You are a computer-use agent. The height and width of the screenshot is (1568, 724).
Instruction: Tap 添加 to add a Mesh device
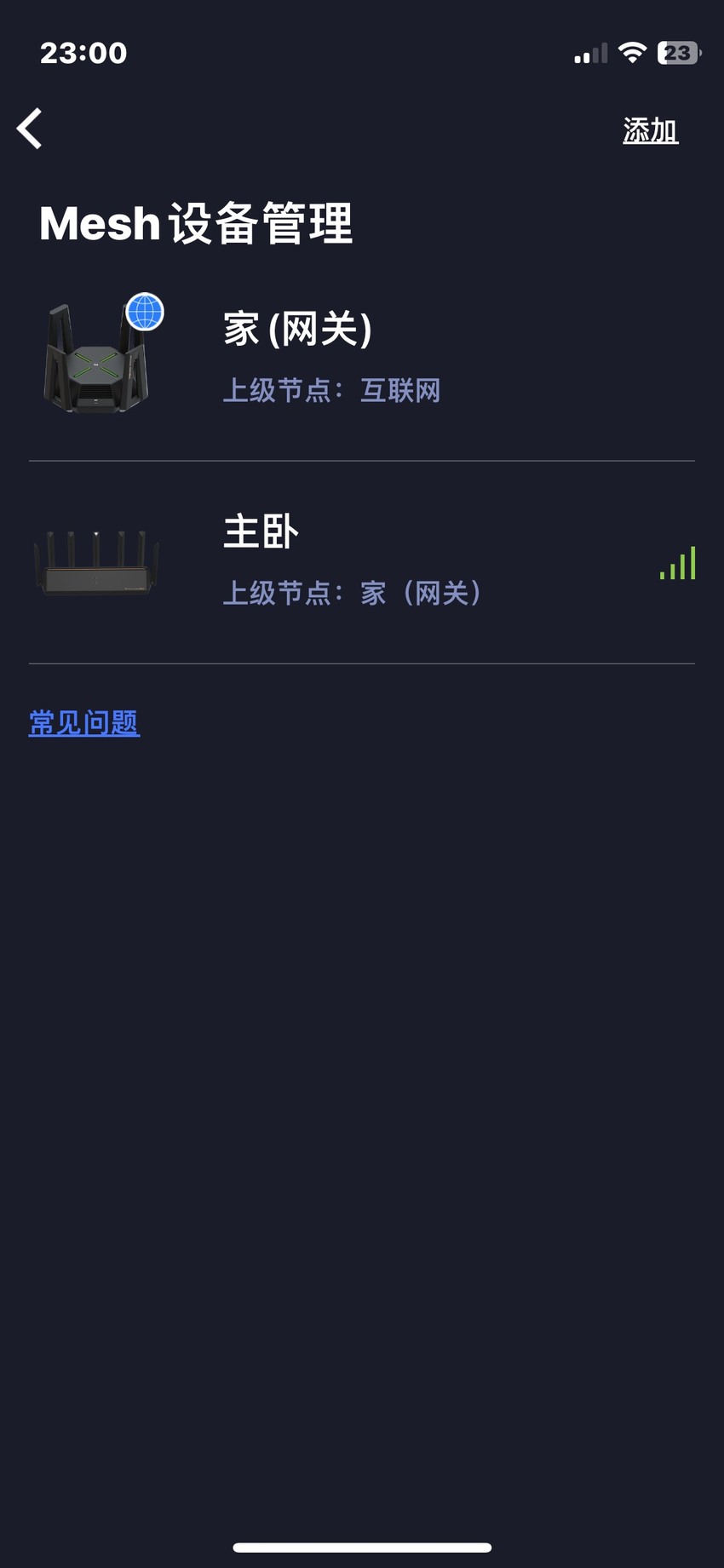(x=650, y=130)
